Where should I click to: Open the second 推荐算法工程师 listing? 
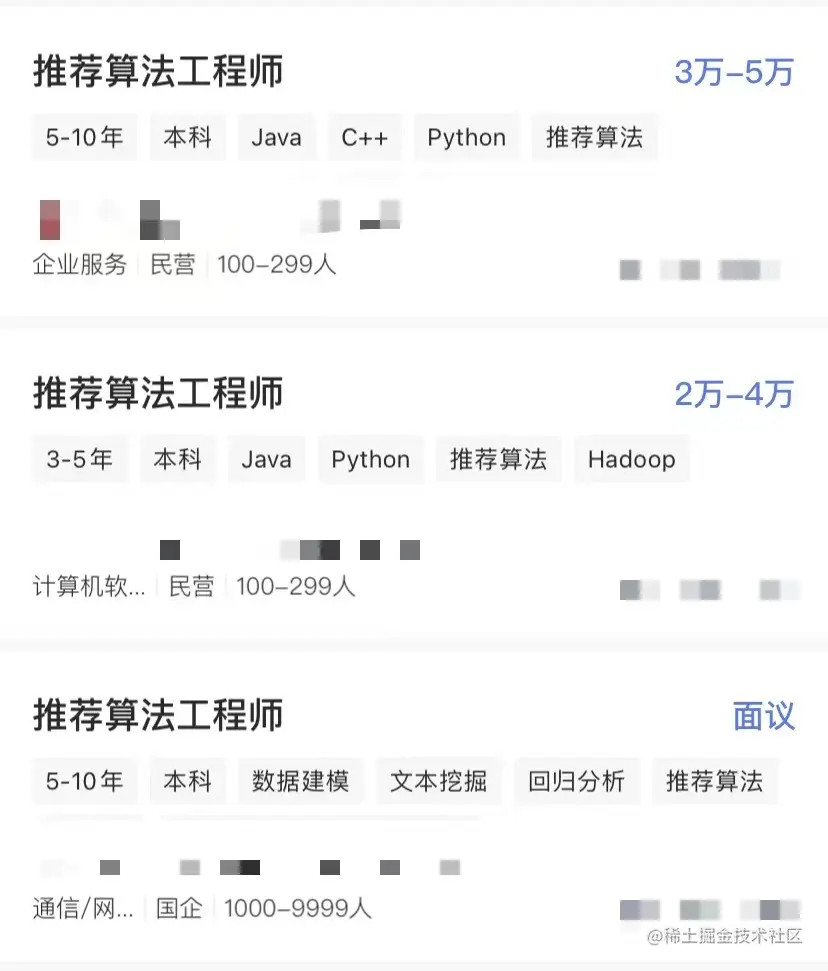tap(156, 395)
